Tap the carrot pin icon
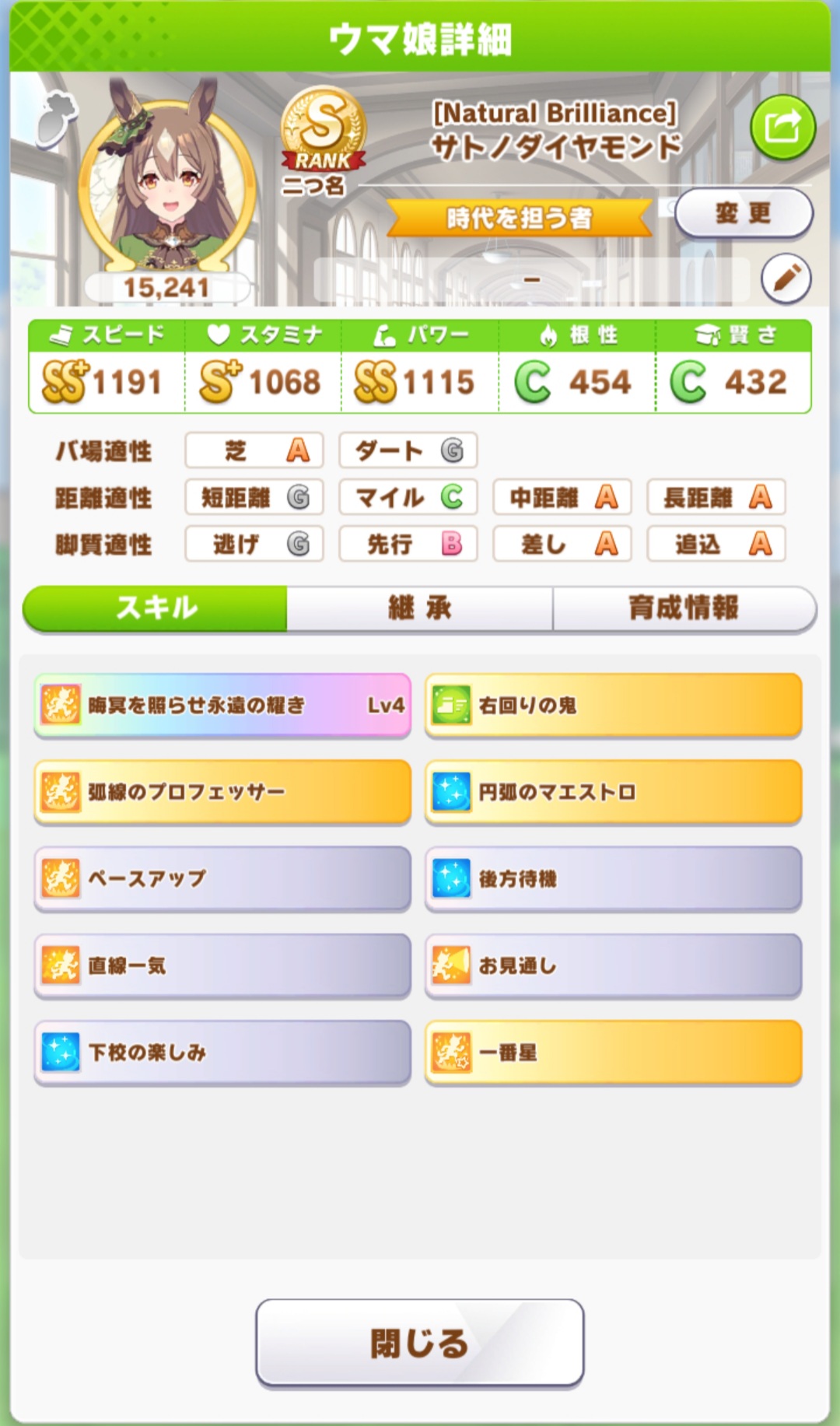Image resolution: width=840 pixels, height=1426 pixels. 57,119
